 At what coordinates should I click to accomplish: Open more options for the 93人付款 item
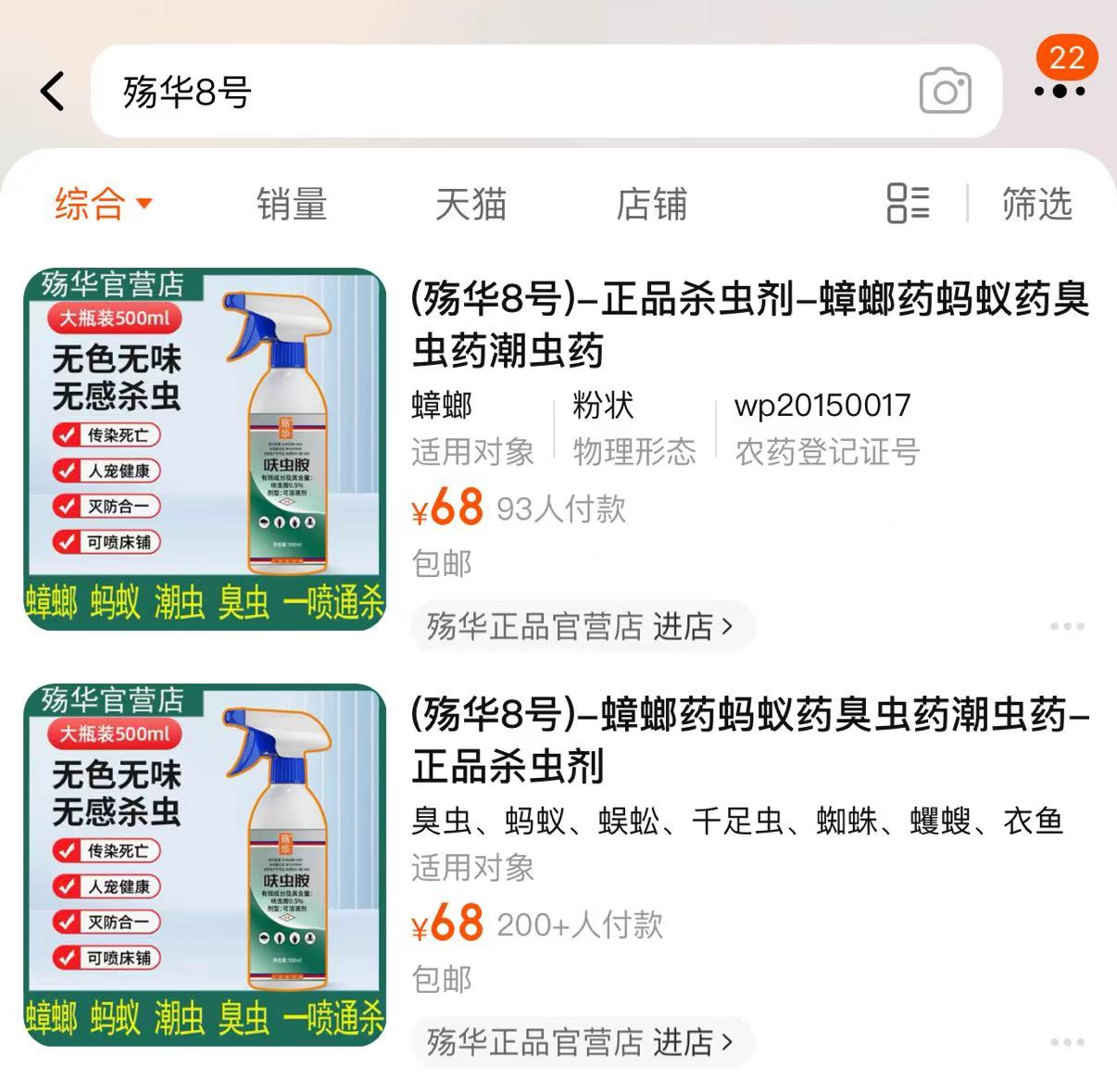[x=1067, y=627]
